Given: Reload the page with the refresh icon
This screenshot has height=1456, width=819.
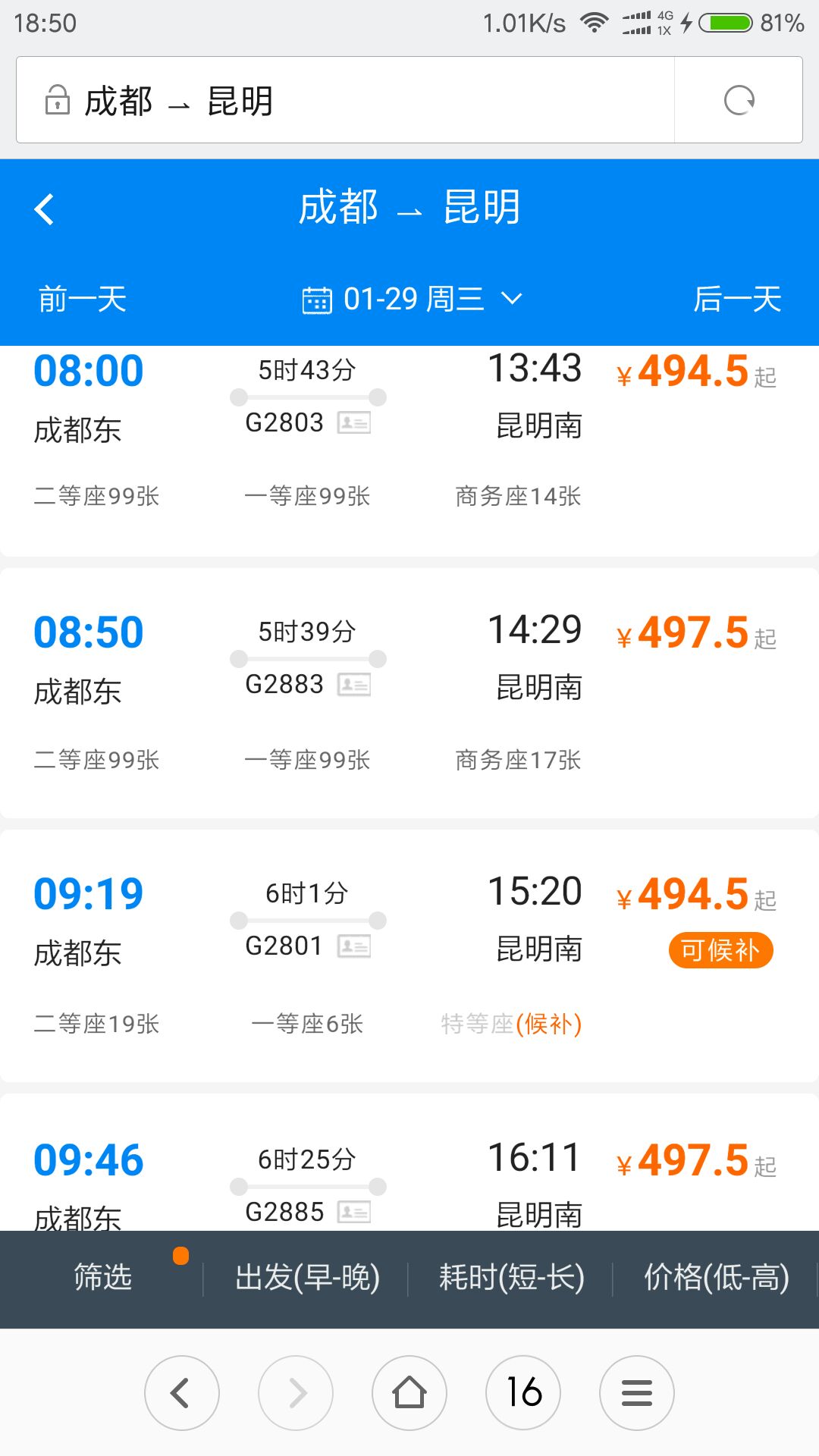Looking at the screenshot, I should (x=739, y=100).
